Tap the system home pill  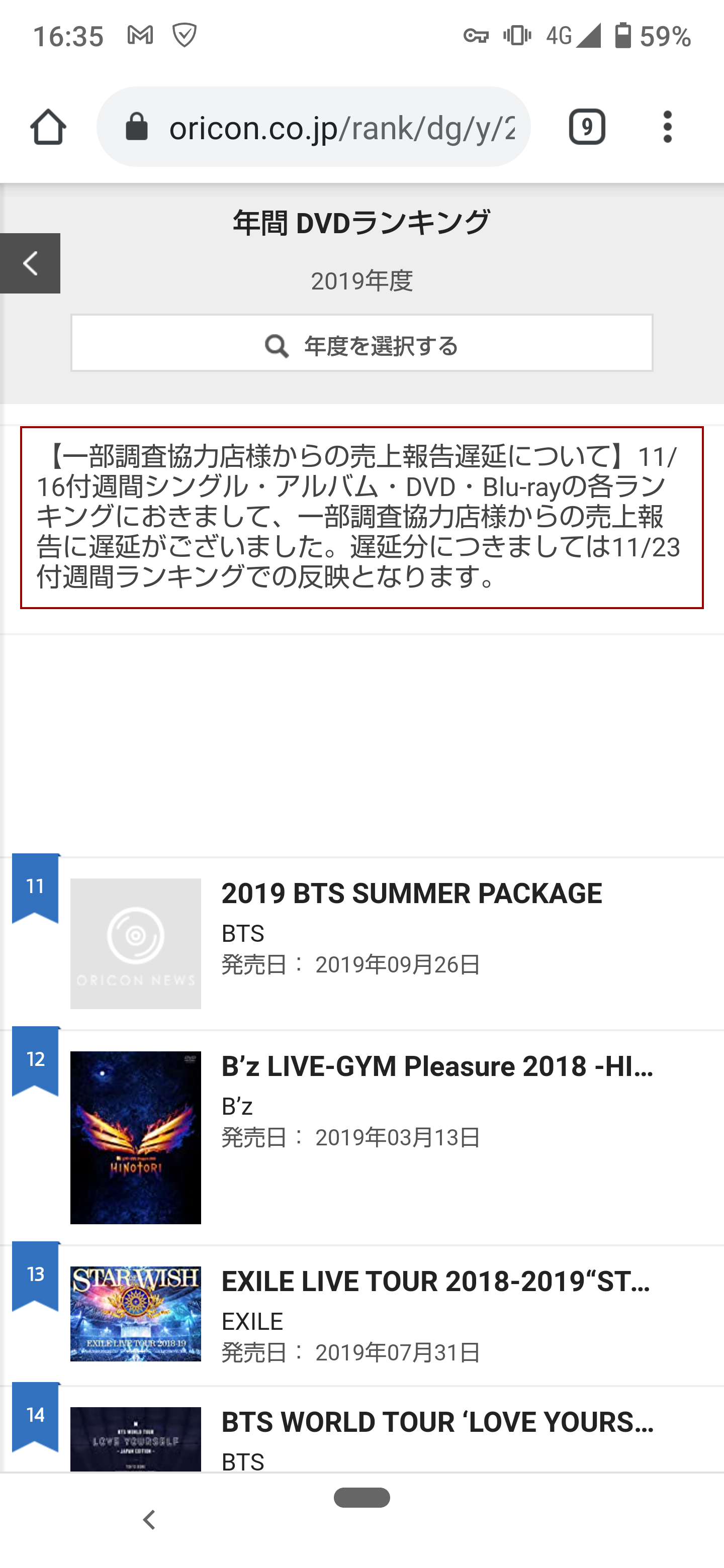pos(361,1498)
